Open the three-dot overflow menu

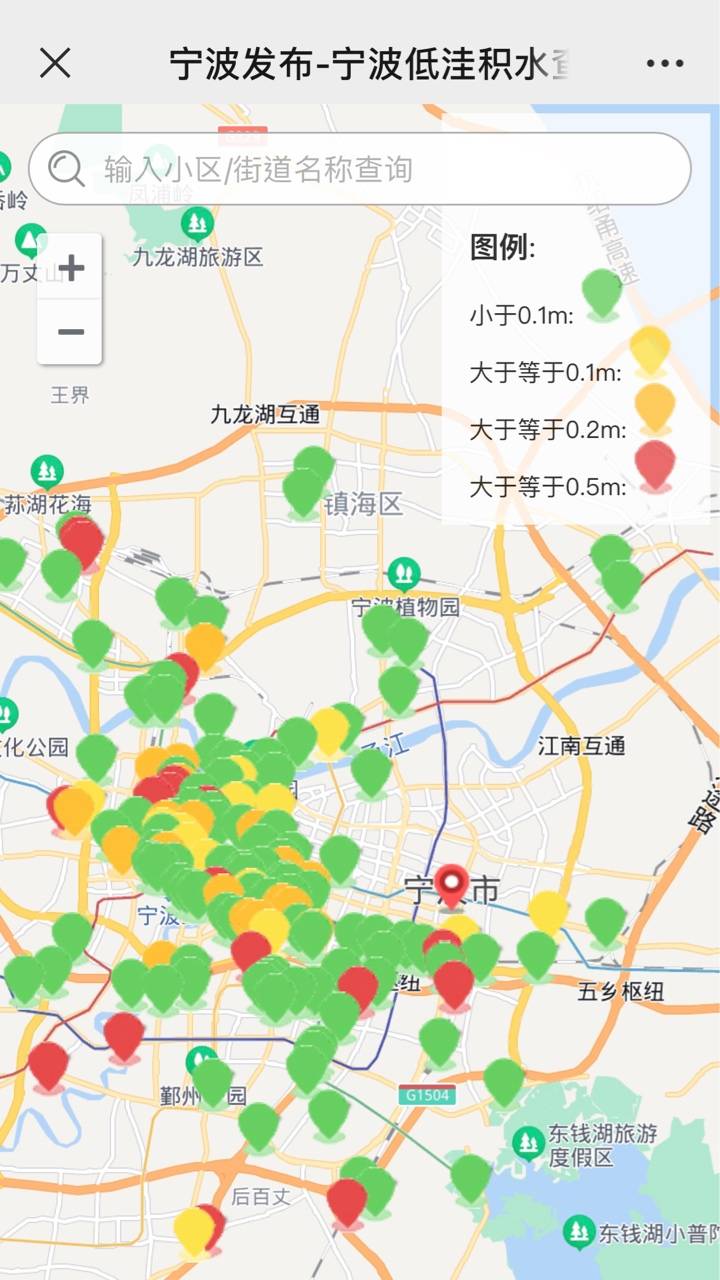(x=665, y=63)
